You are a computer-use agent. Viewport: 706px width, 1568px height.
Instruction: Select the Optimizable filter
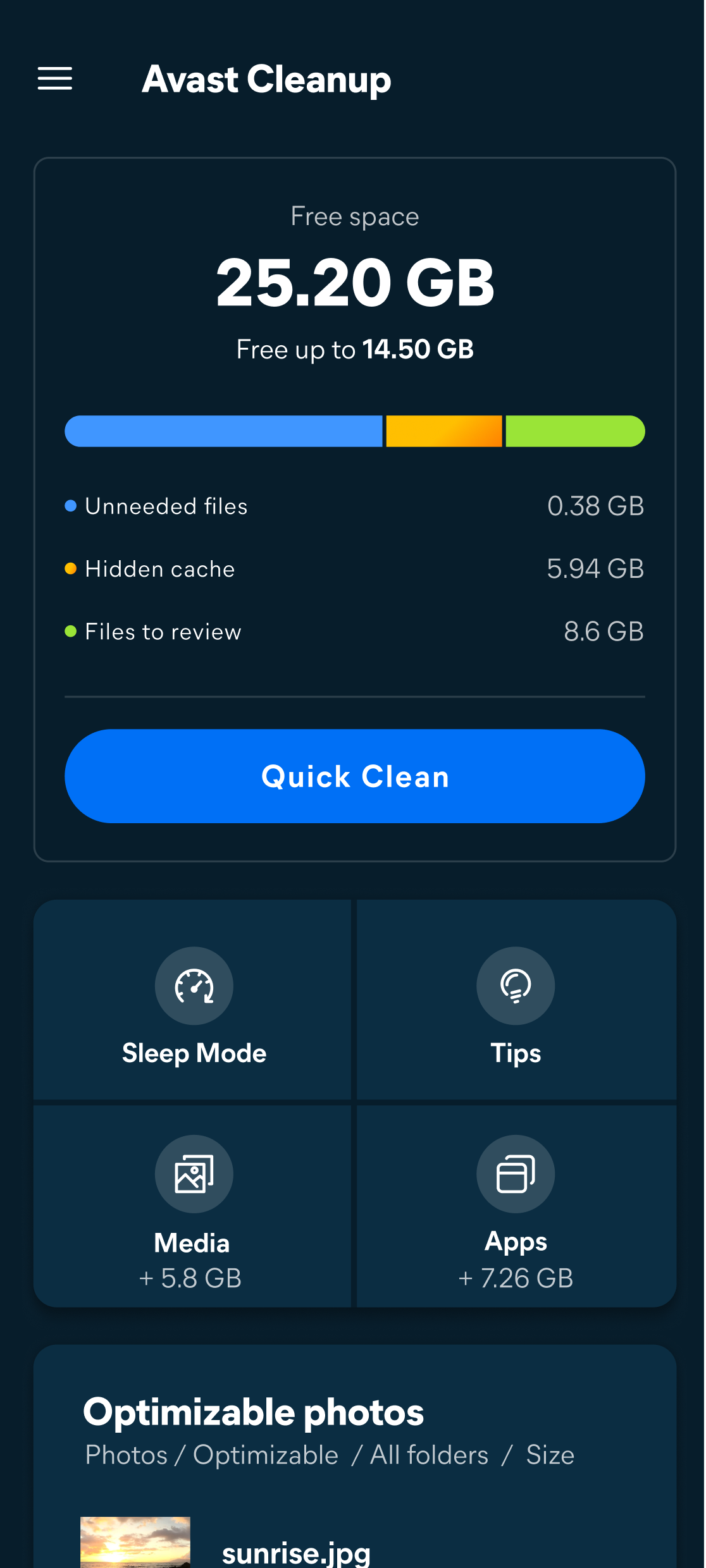click(266, 1455)
